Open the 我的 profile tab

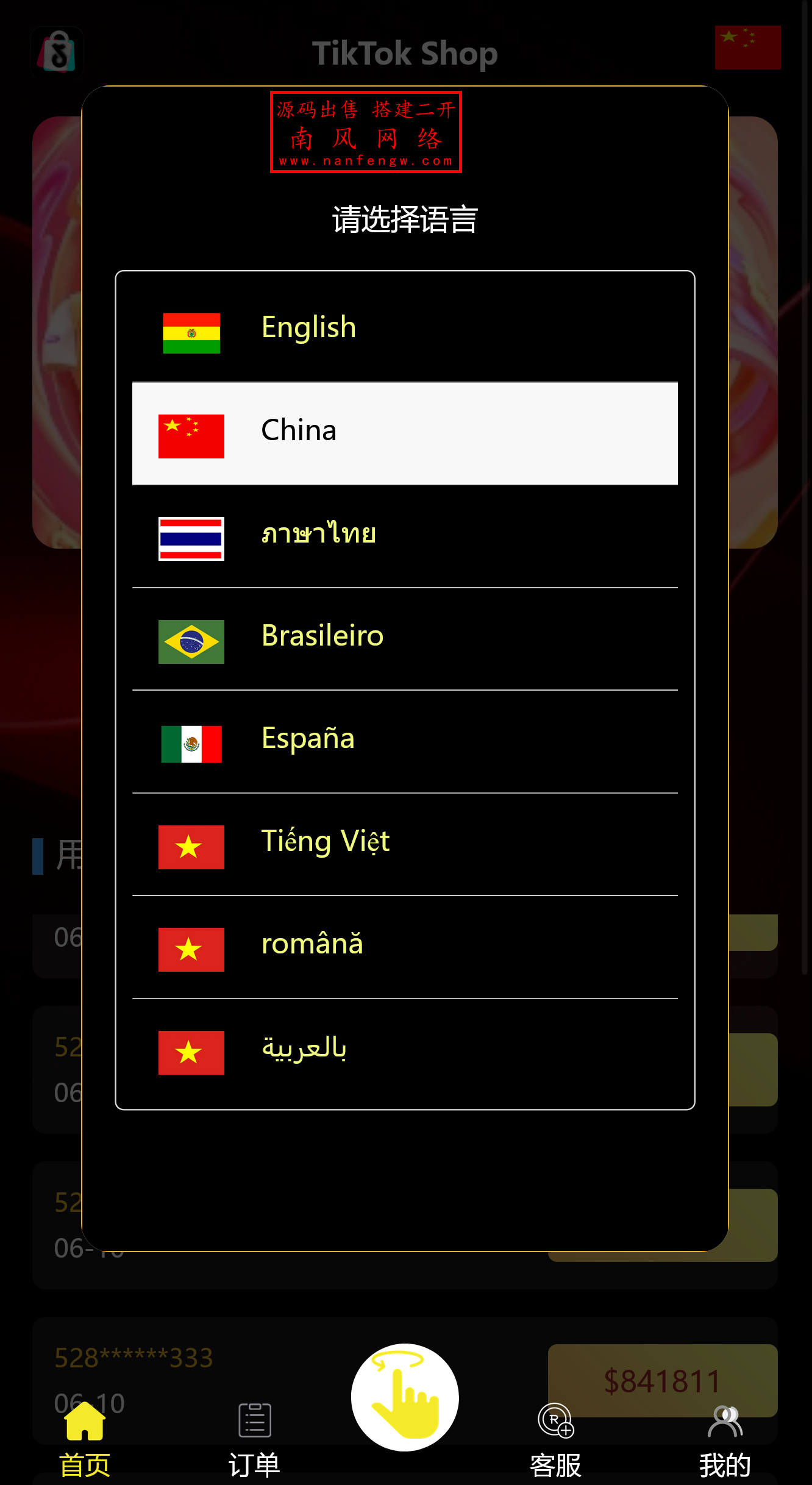click(725, 1420)
